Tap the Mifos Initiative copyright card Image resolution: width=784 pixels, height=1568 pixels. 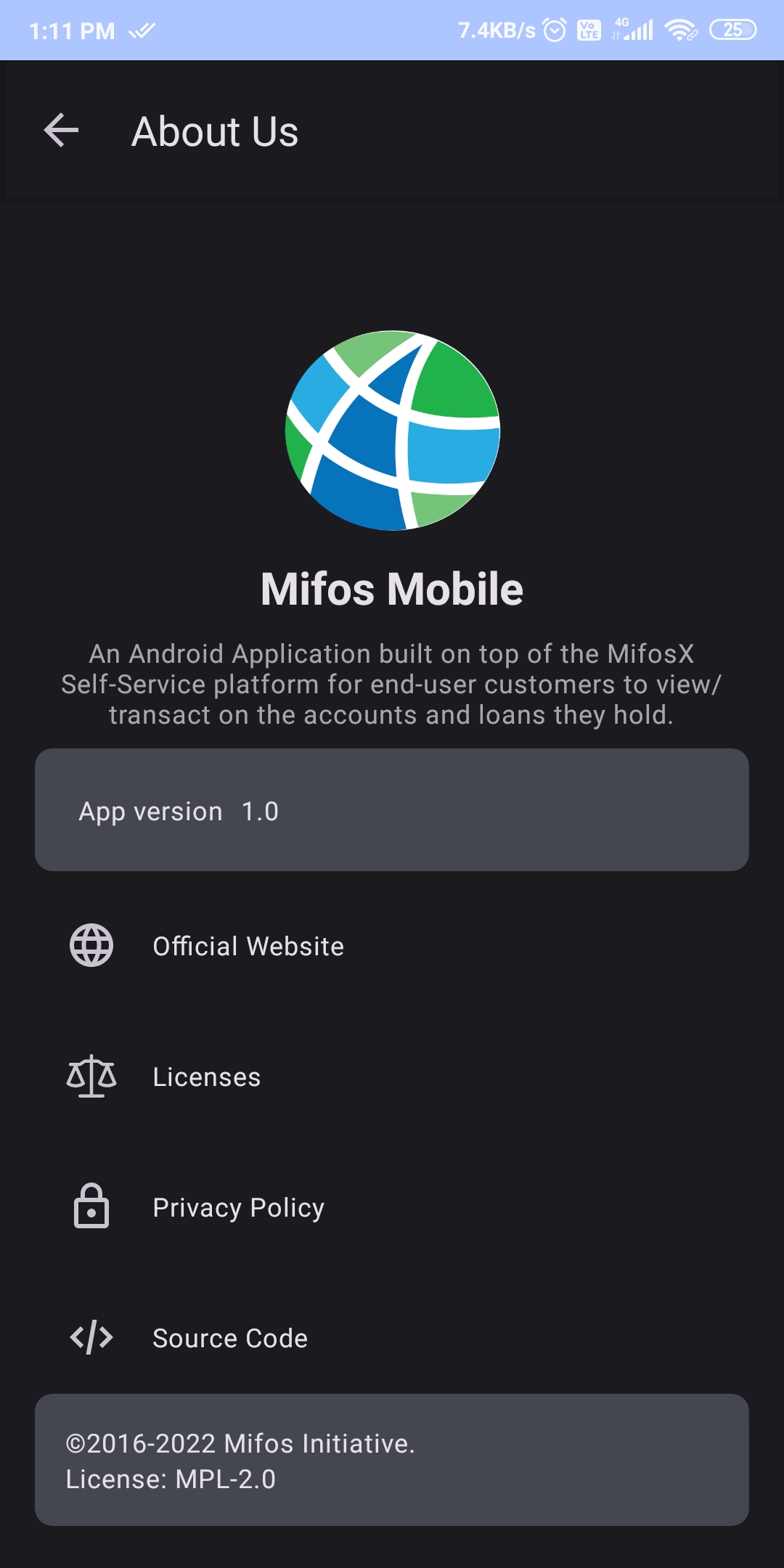point(392,1461)
